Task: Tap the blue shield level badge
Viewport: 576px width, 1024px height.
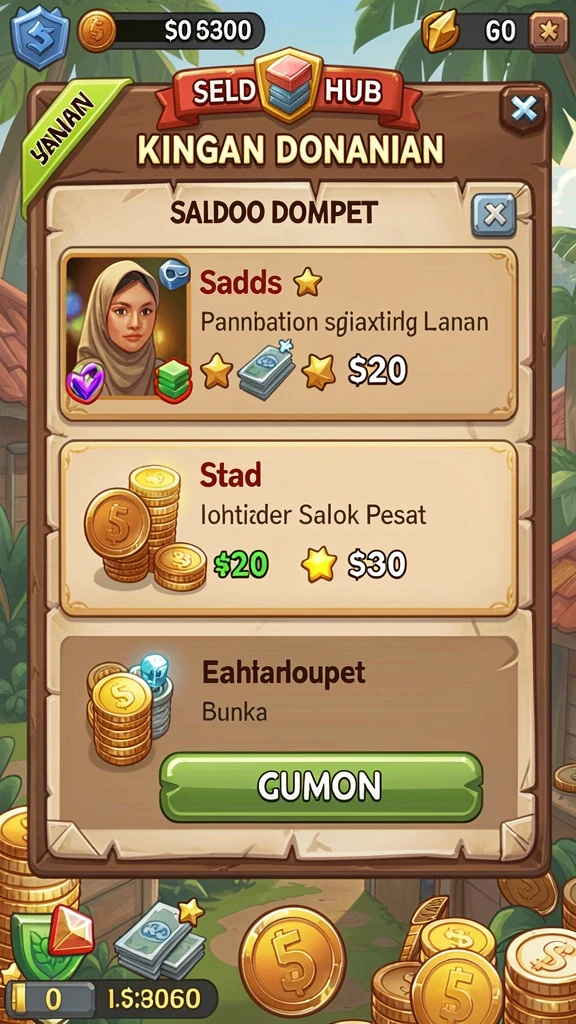Action: 39,31
